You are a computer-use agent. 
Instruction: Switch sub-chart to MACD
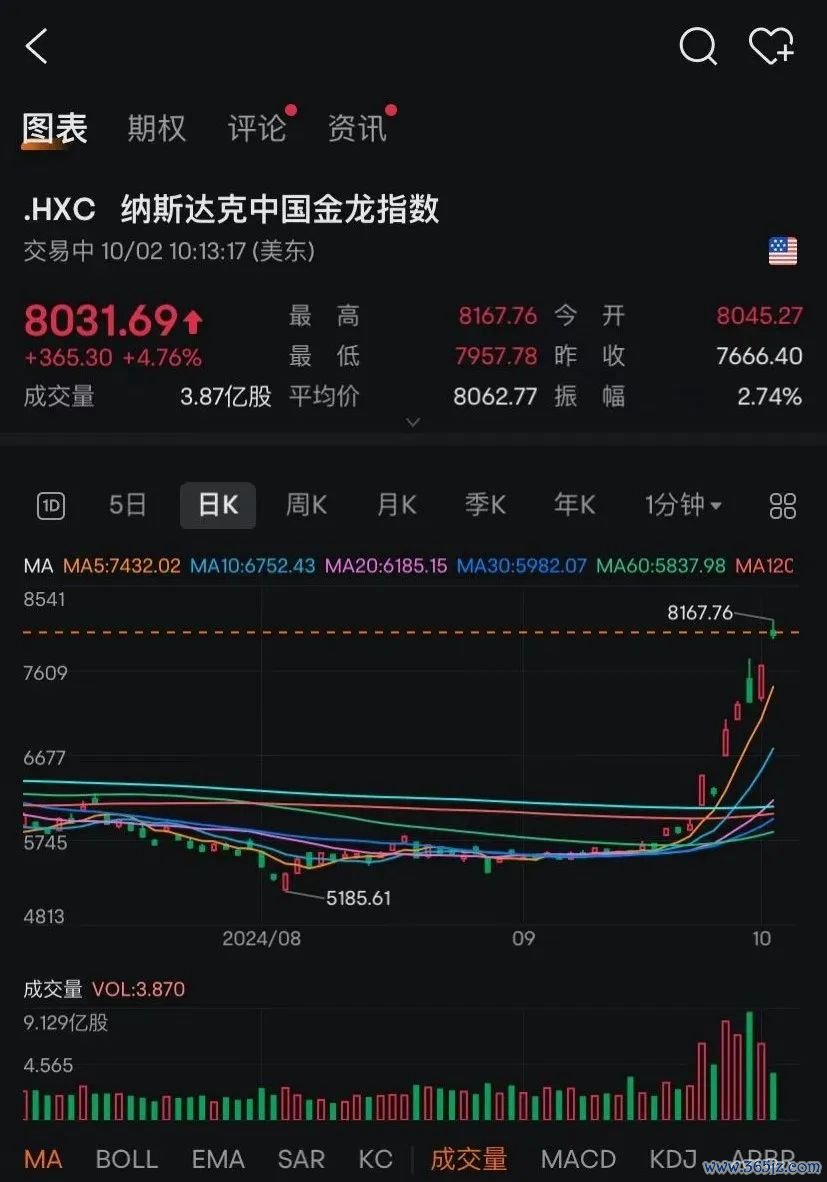tap(578, 1159)
